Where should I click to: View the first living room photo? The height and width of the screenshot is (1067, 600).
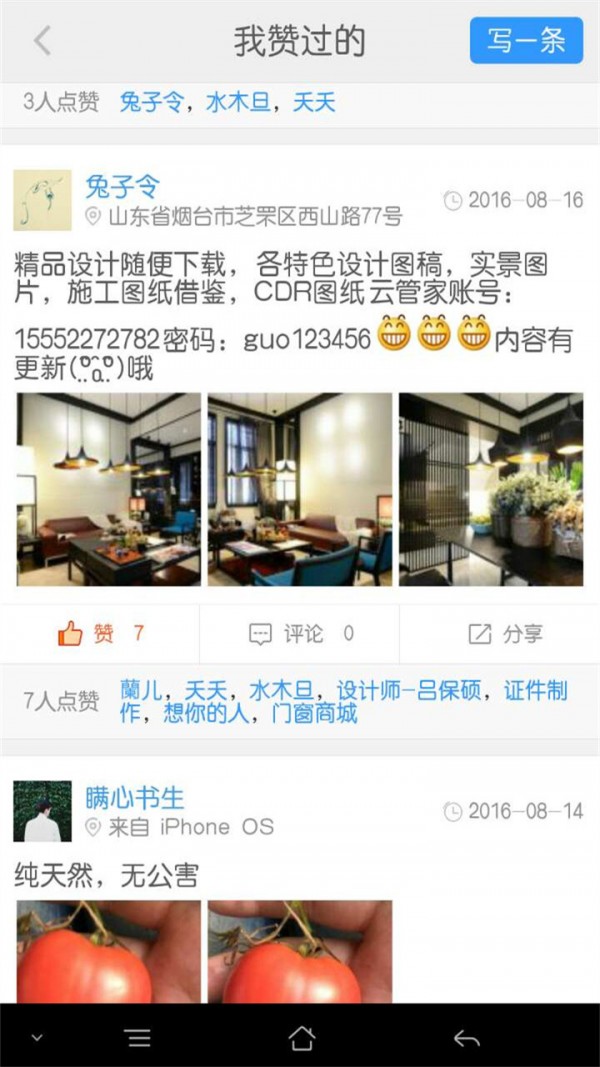[108, 489]
